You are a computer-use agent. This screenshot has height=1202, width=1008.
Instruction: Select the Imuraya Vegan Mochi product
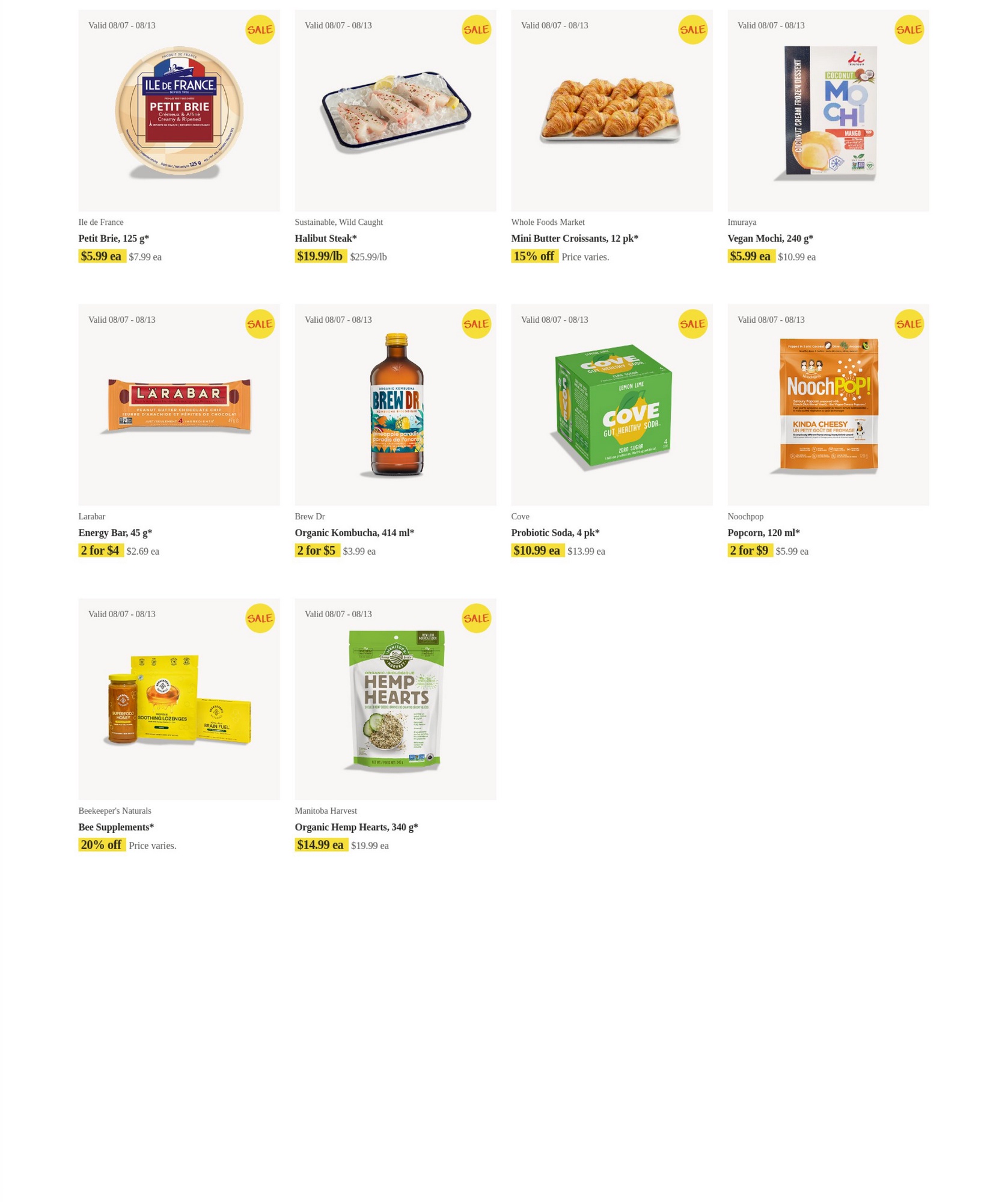tap(828, 111)
